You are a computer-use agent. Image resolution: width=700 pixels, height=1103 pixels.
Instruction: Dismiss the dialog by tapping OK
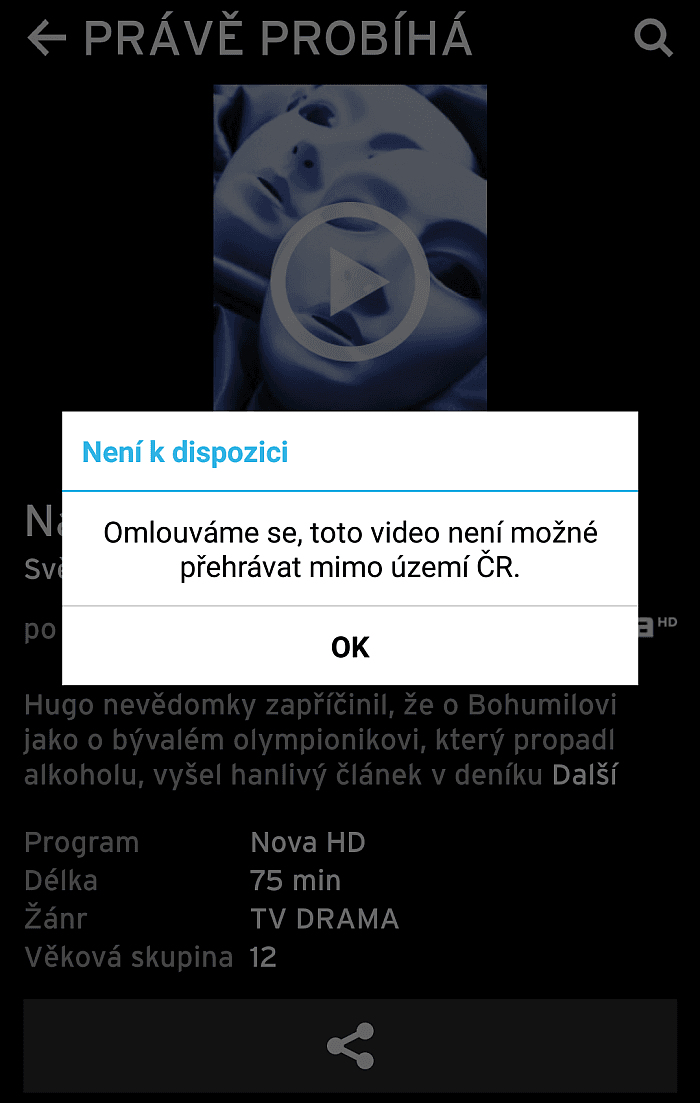(350, 647)
